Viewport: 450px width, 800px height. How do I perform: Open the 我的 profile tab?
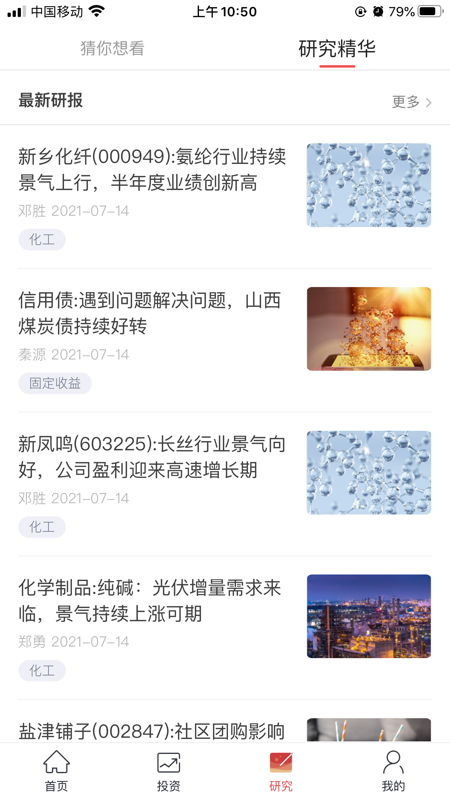[393, 771]
